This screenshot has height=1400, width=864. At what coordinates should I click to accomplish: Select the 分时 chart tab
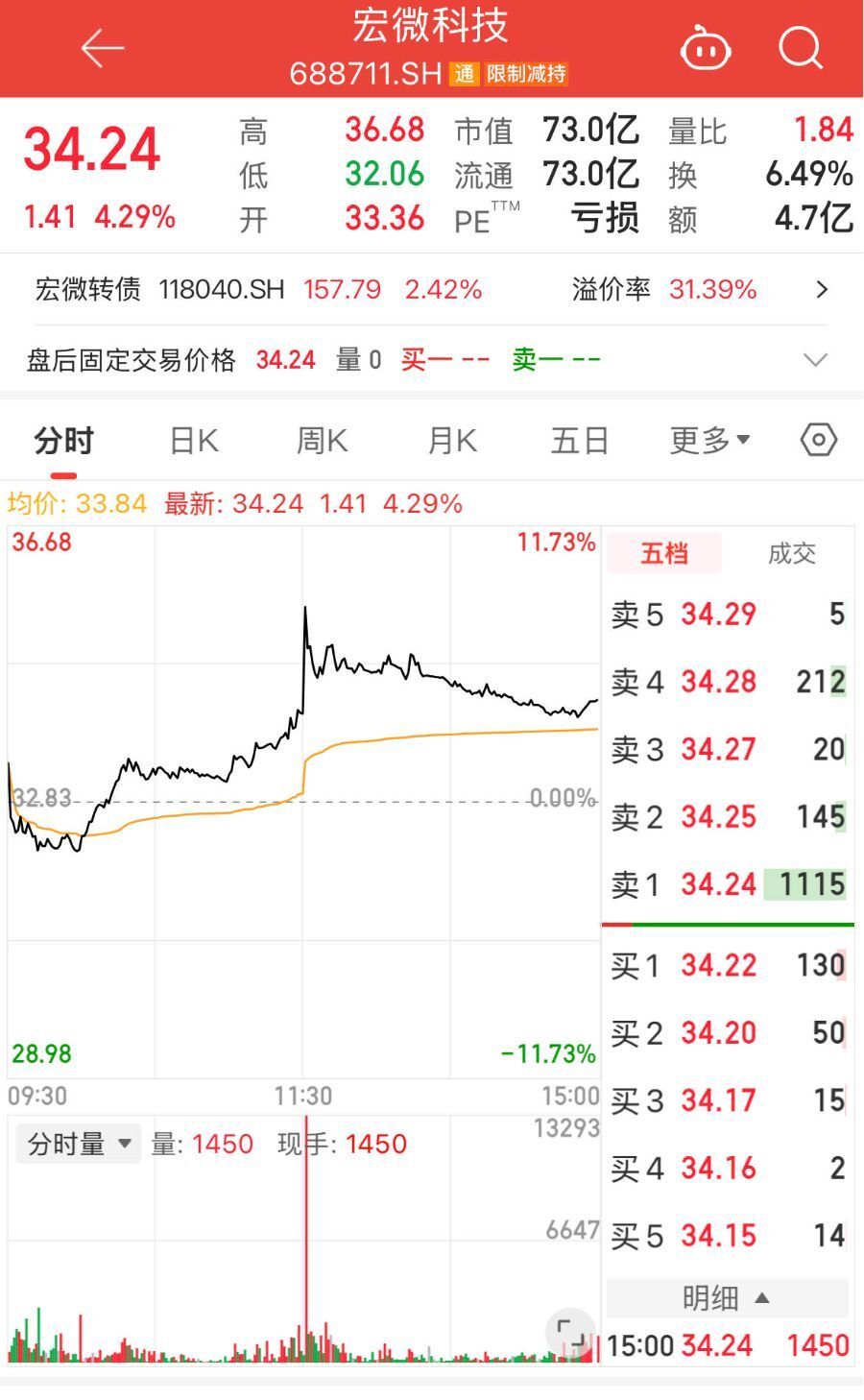(63, 439)
